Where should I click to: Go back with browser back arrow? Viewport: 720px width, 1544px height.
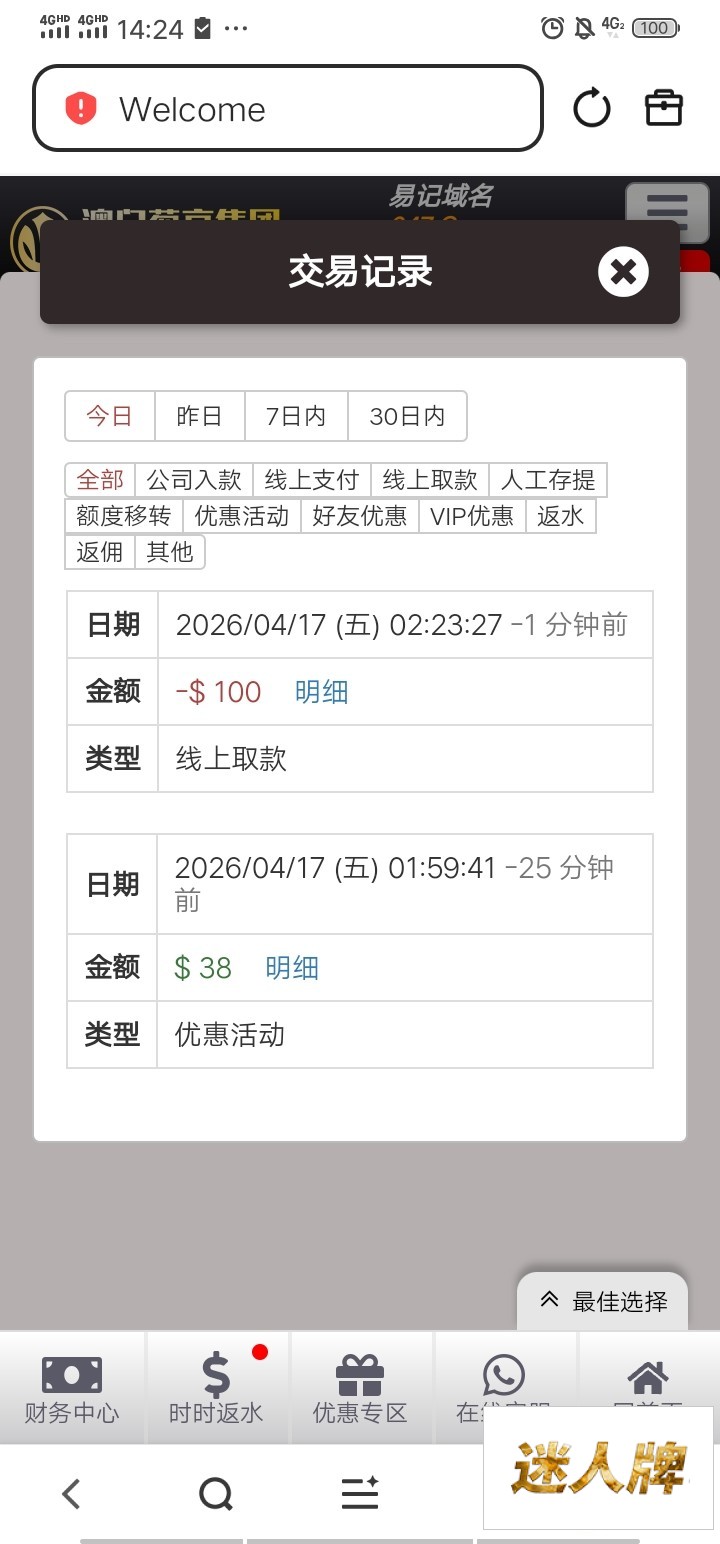71,1495
